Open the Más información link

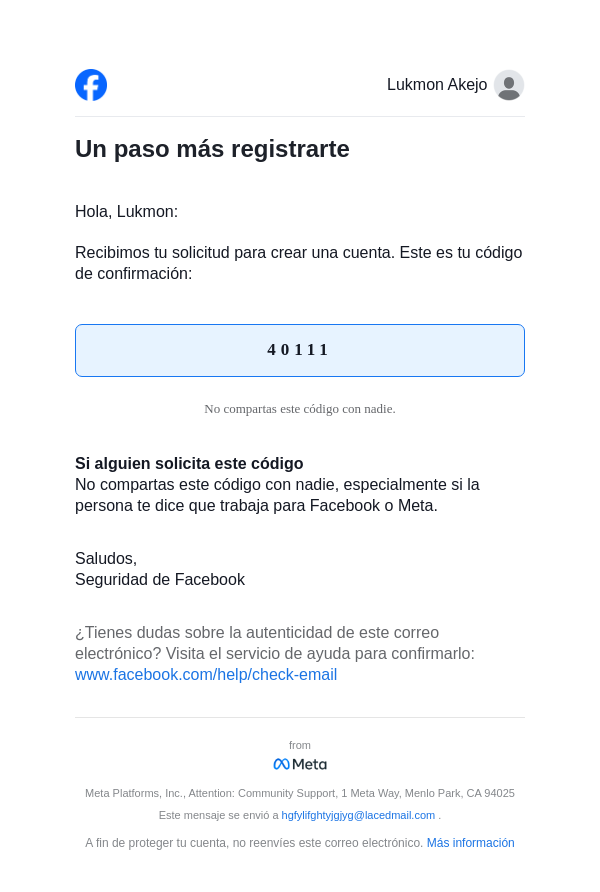tap(470, 843)
